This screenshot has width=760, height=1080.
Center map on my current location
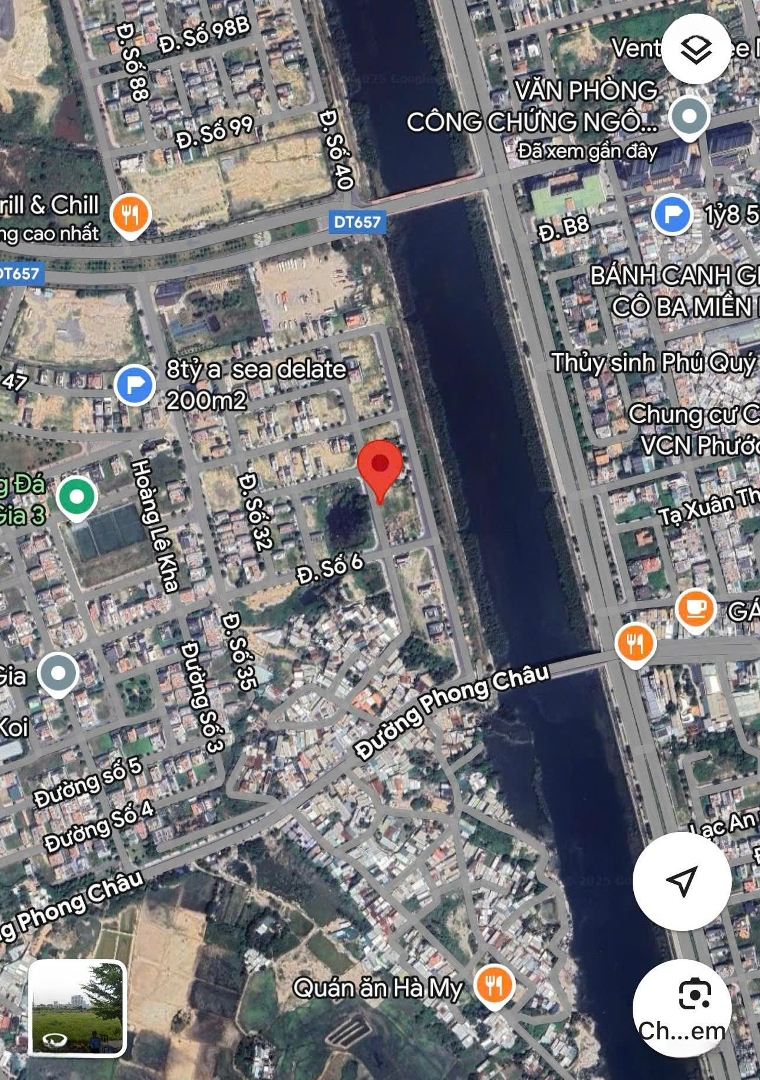coord(682,881)
